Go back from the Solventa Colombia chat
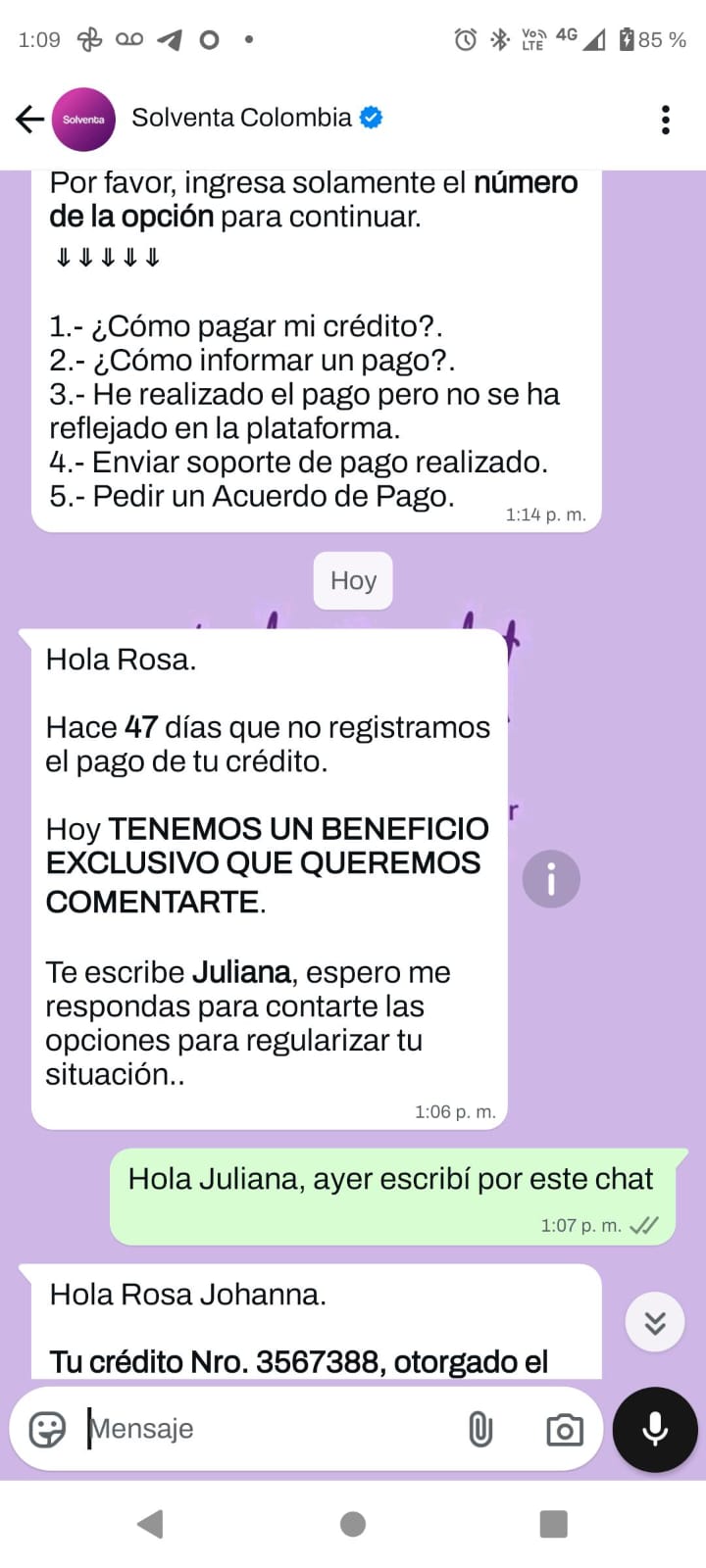This screenshot has height=1568, width=706. [30, 119]
